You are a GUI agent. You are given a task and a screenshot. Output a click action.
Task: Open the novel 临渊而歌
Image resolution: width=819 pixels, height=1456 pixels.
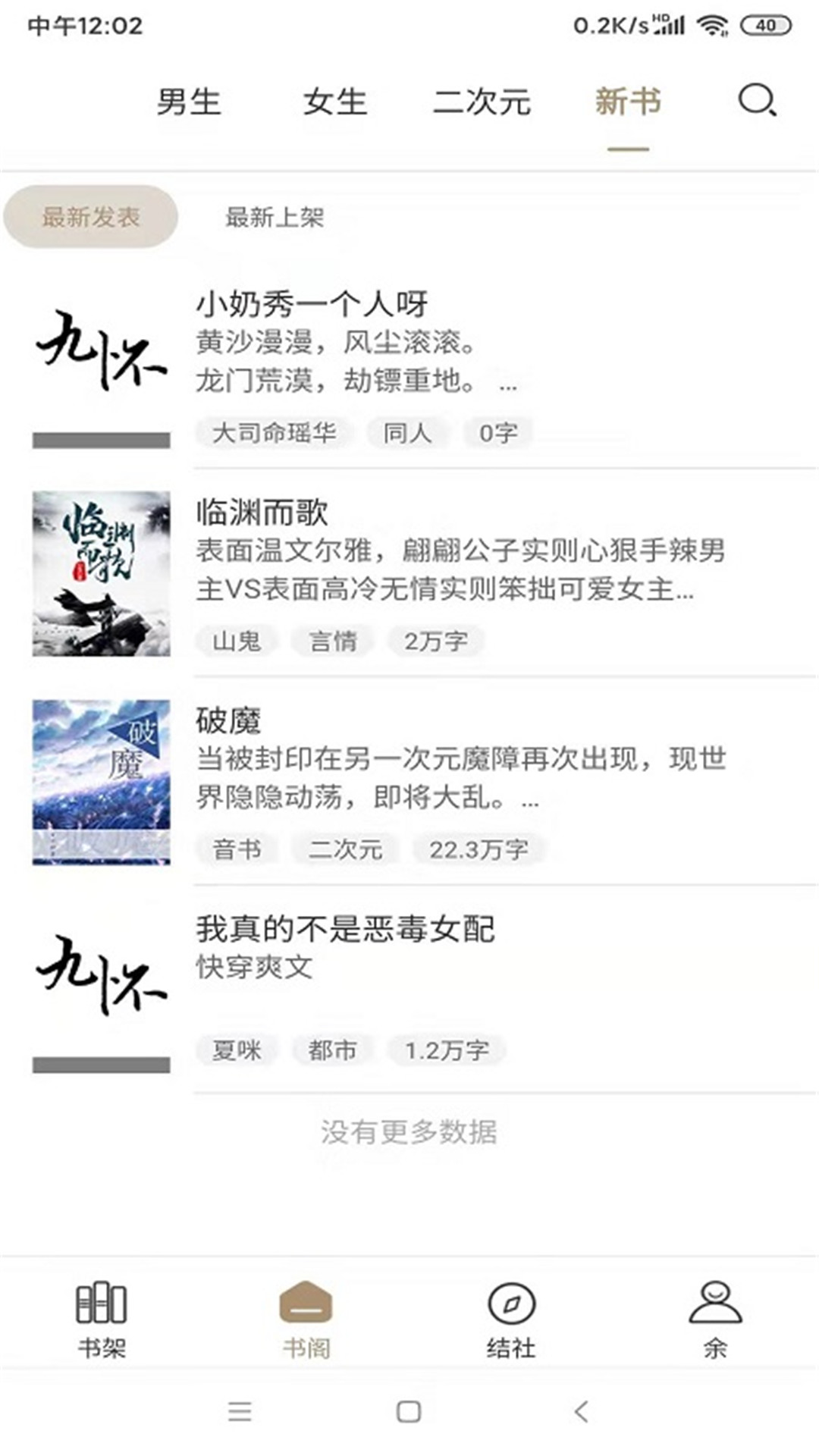262,510
